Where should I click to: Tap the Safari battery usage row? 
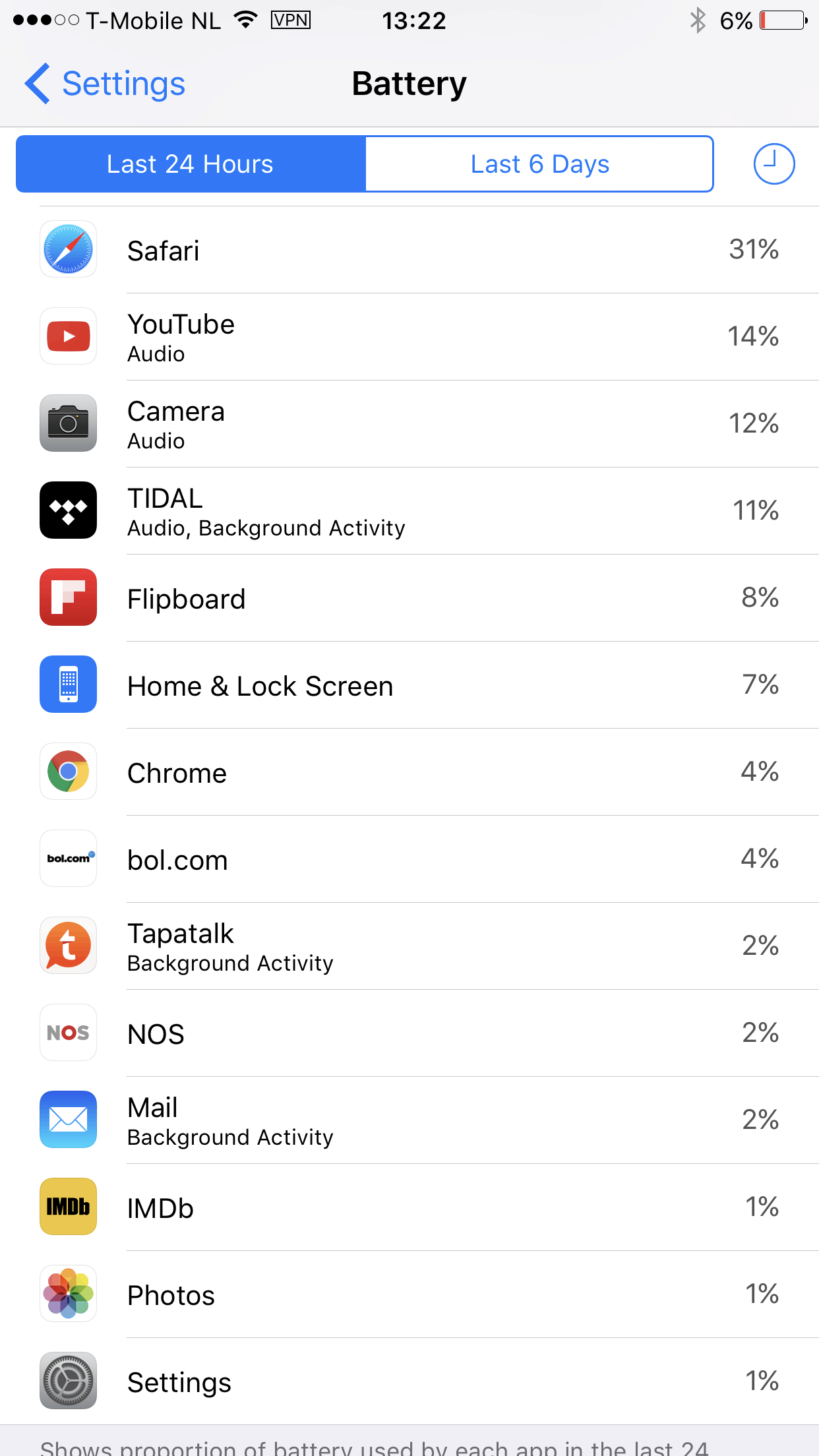pyautogui.click(x=409, y=250)
